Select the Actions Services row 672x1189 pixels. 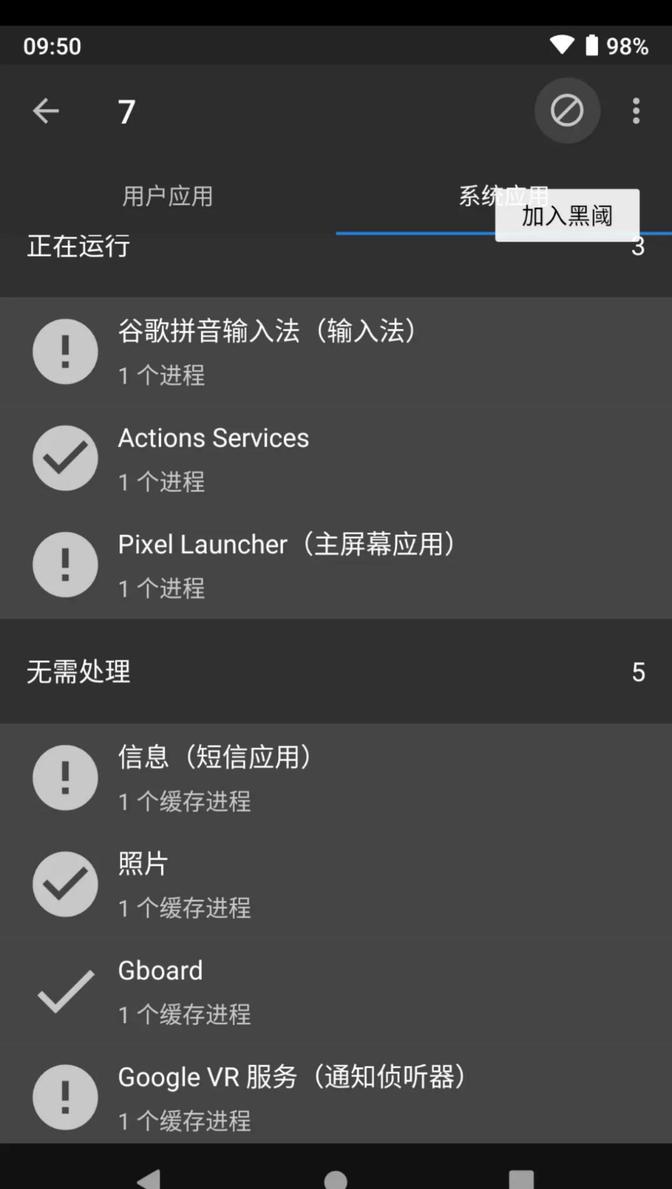point(336,458)
